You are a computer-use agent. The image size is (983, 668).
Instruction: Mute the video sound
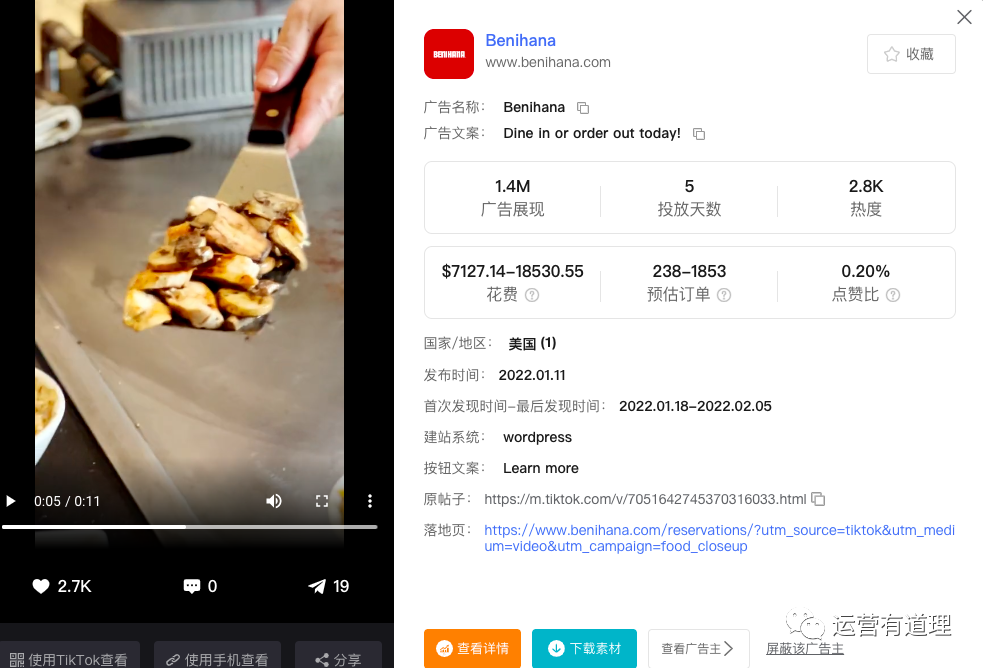(273, 501)
